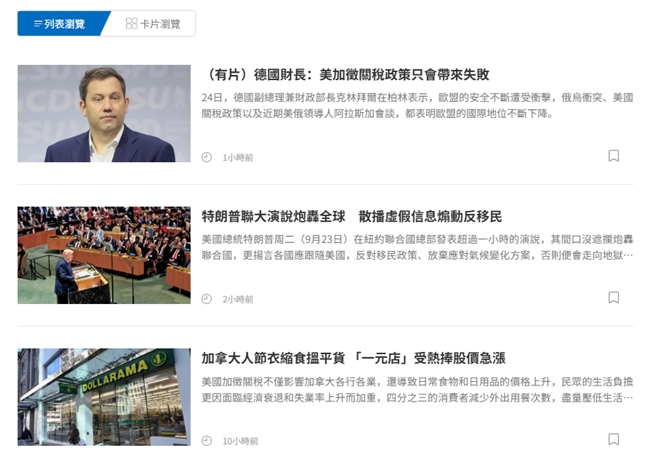The height and width of the screenshot is (466, 650).
Task: Switch to 卡片瀏覽 card view
Action: click(x=152, y=23)
